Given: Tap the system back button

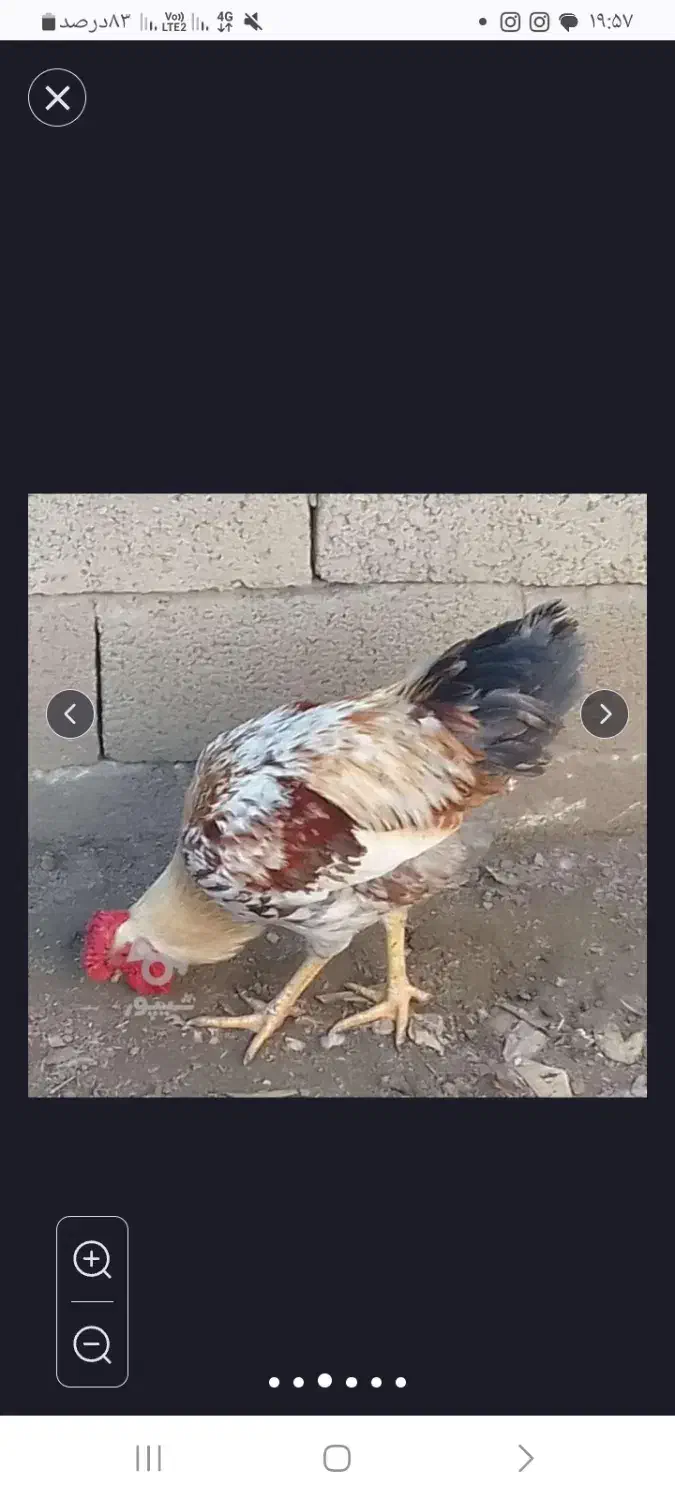Looking at the screenshot, I should pos(525,1458).
